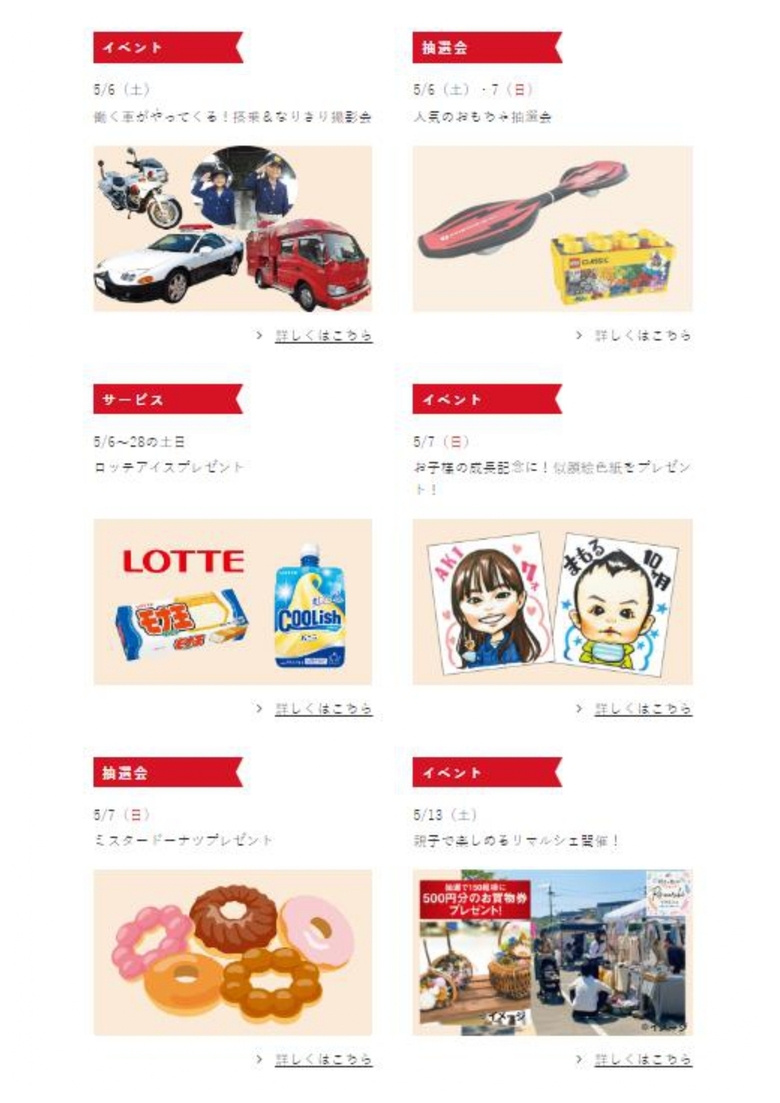Open details link for 働く車 event
The height and width of the screenshot is (1103, 780).
pyautogui.click(x=323, y=335)
